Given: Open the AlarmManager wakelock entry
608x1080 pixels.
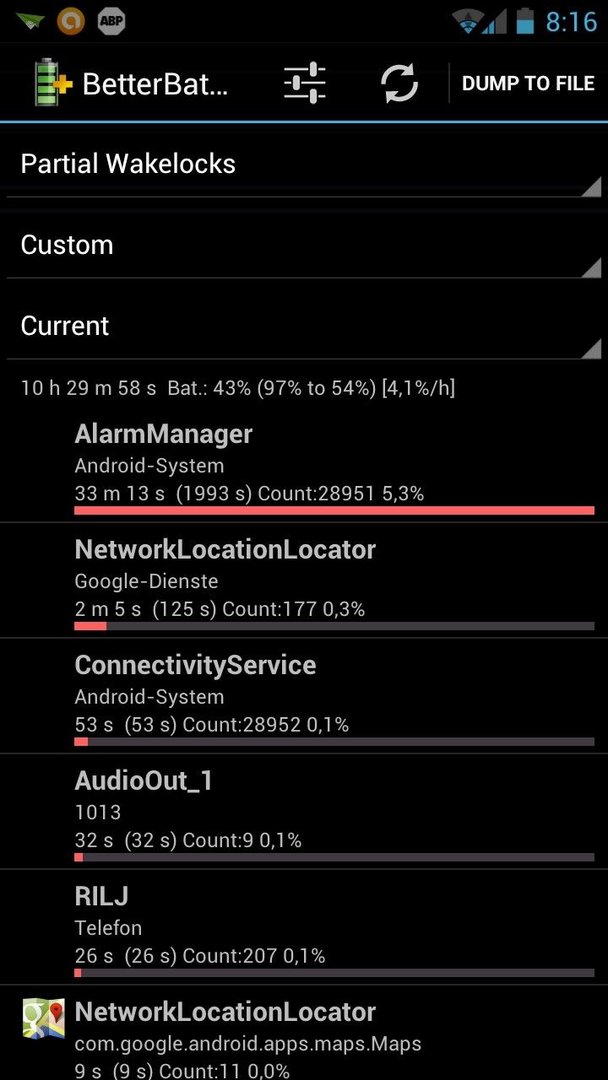Looking at the screenshot, I should pos(304,465).
